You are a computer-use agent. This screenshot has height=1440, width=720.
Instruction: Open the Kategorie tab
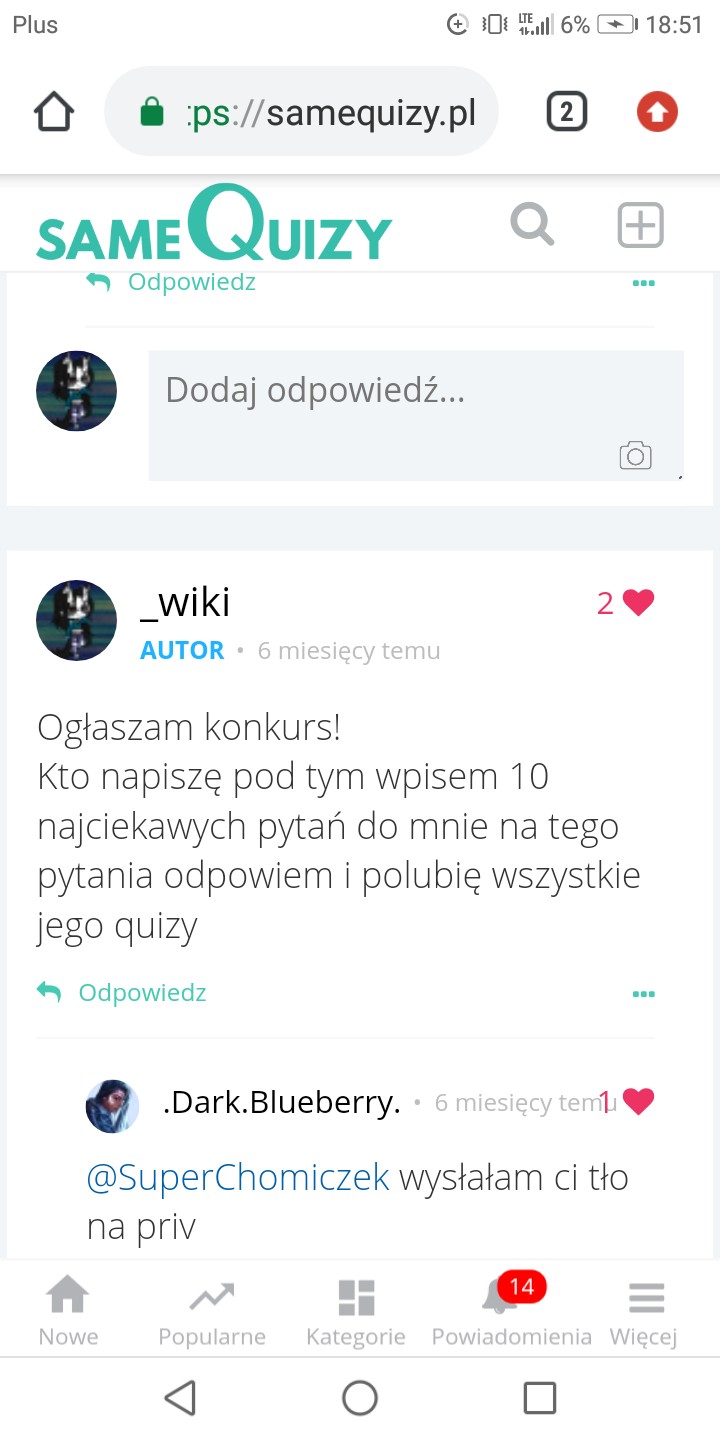(356, 1312)
